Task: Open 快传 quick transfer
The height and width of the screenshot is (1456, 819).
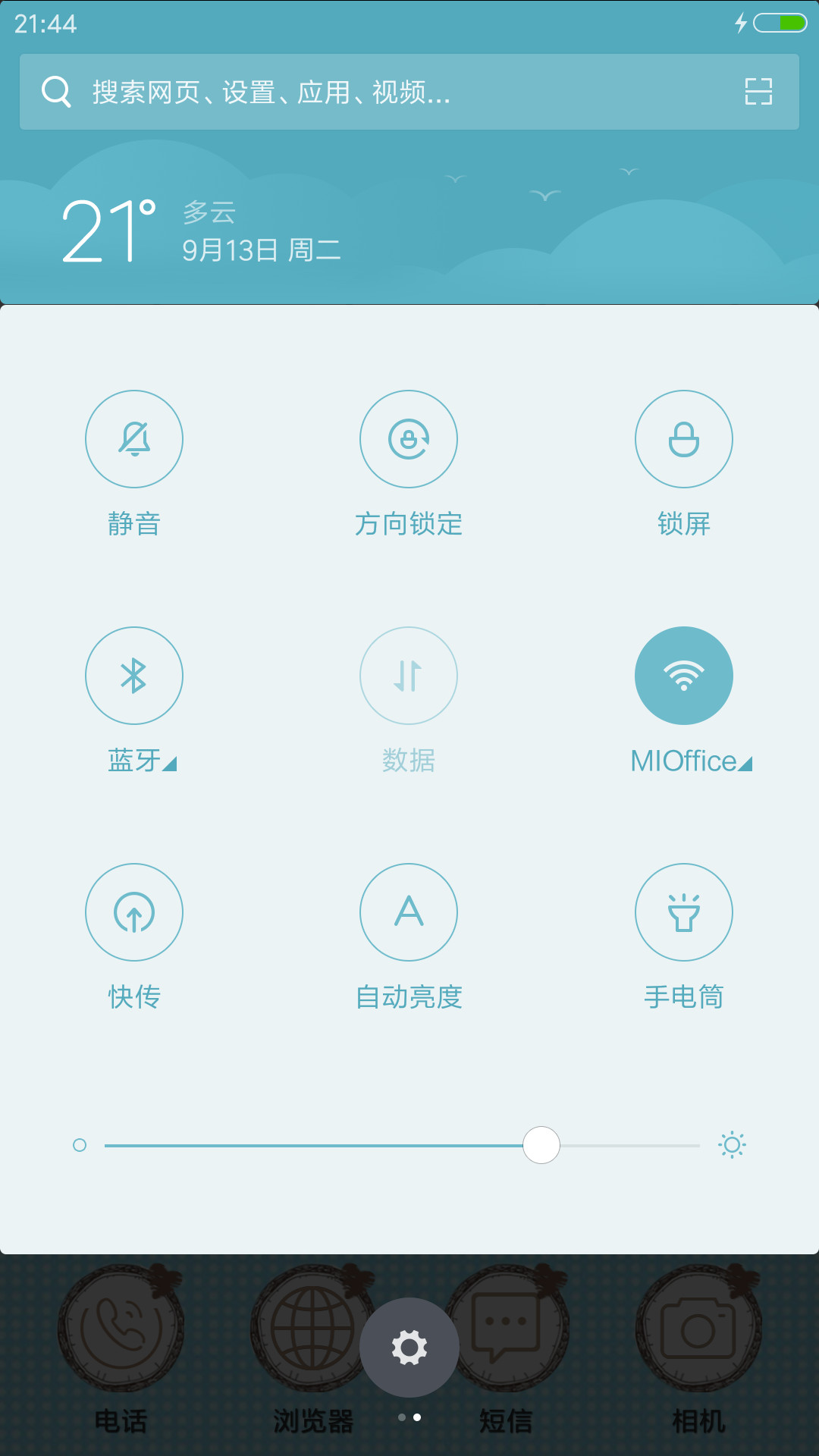Action: coord(134,912)
